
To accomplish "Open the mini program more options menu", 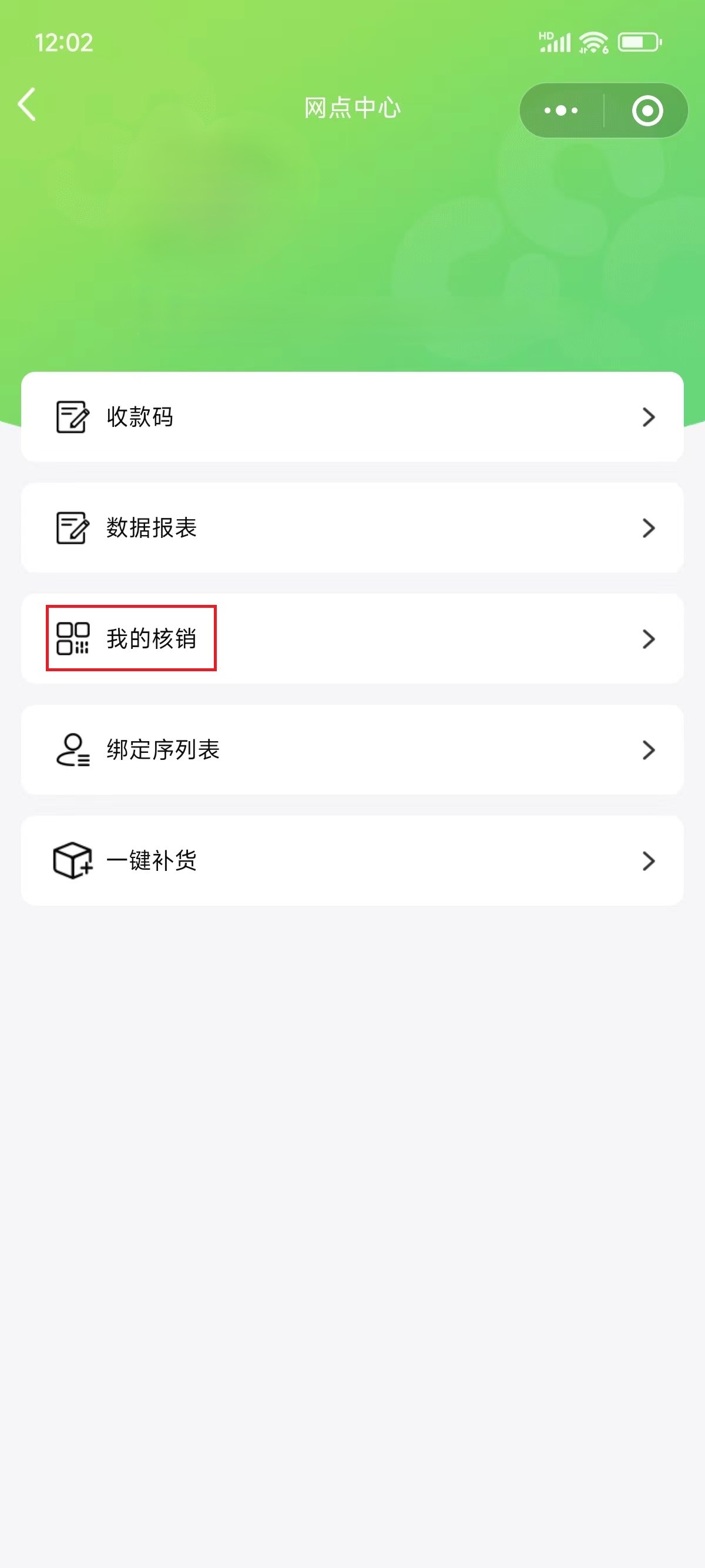I will click(x=560, y=111).
